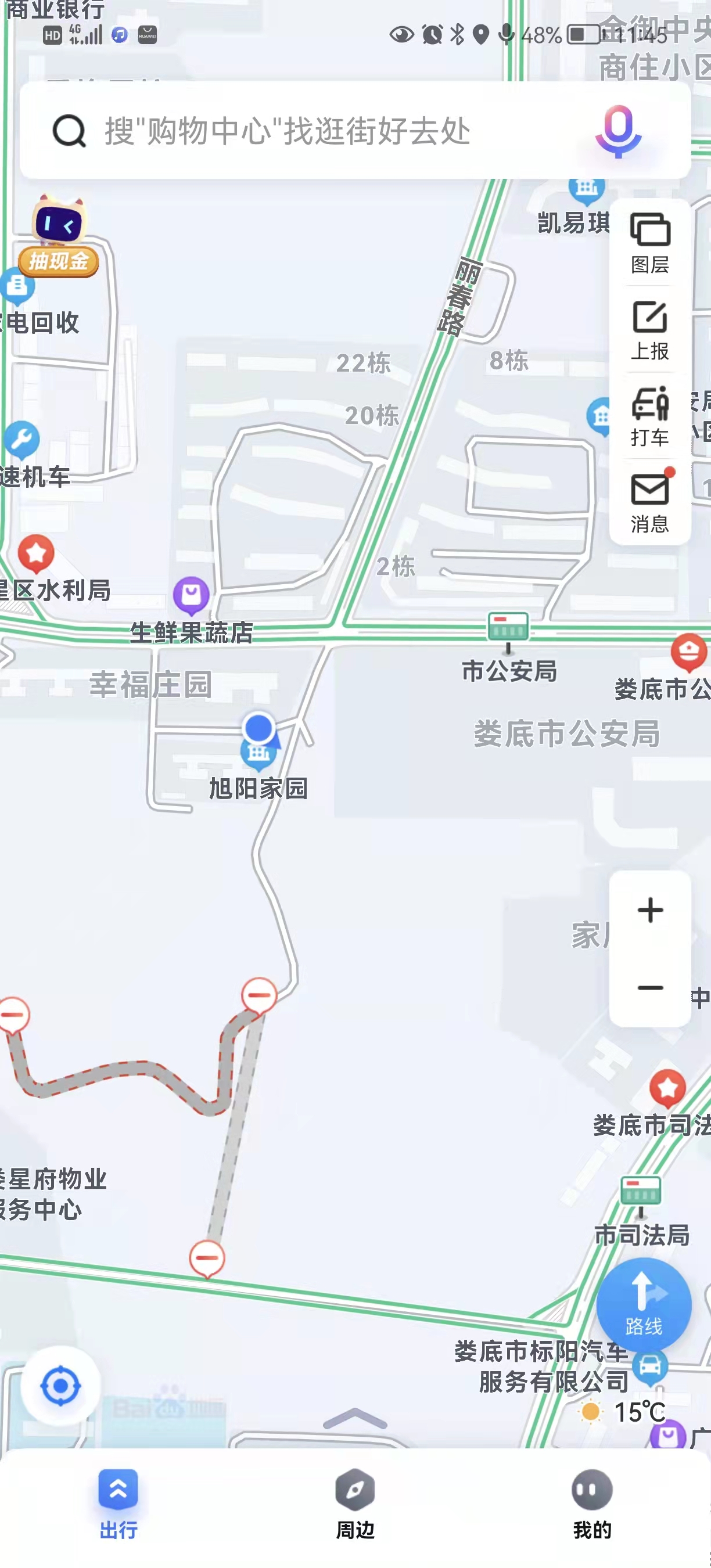The image size is (711, 1568).
Task: Recenter map on my location
Action: [x=60, y=1386]
